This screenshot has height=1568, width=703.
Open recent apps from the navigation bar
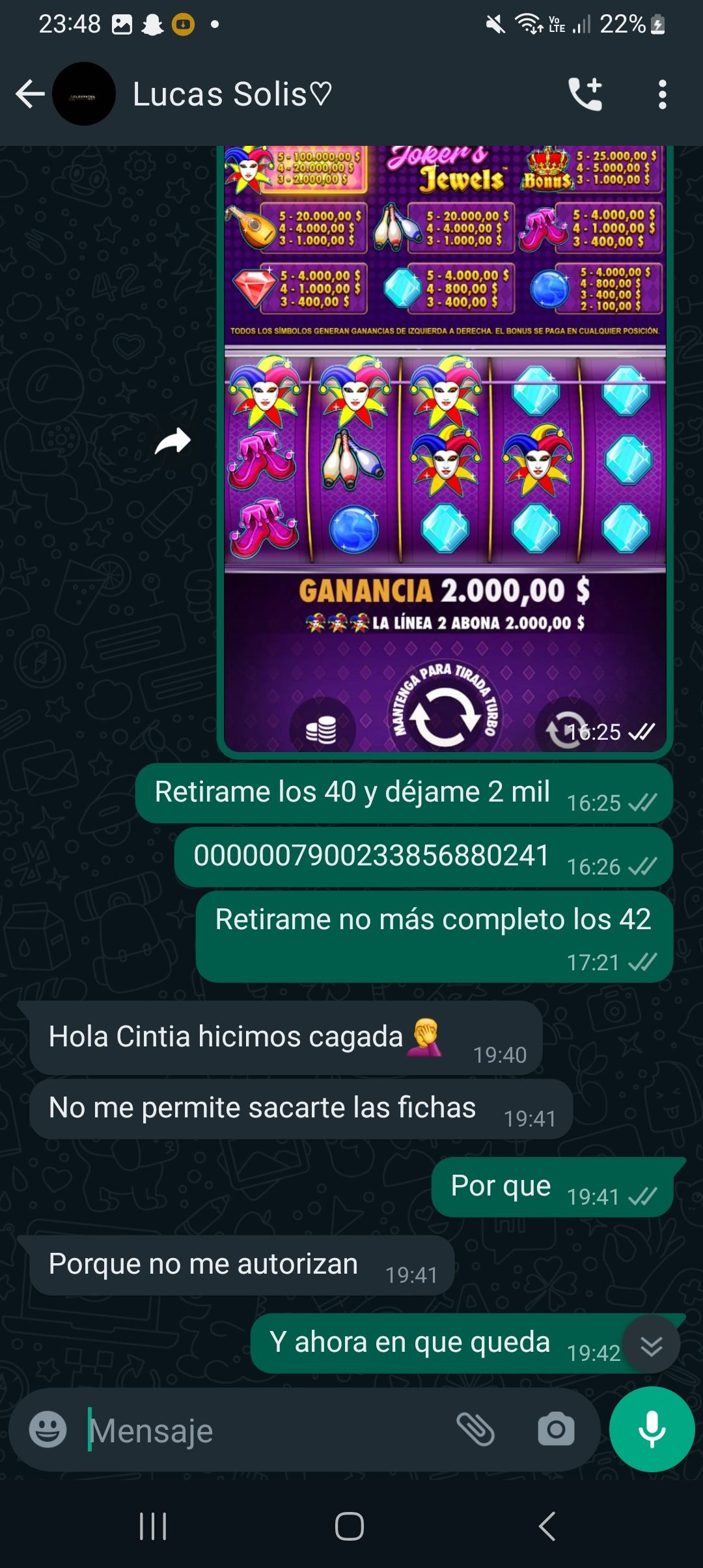154,1526
